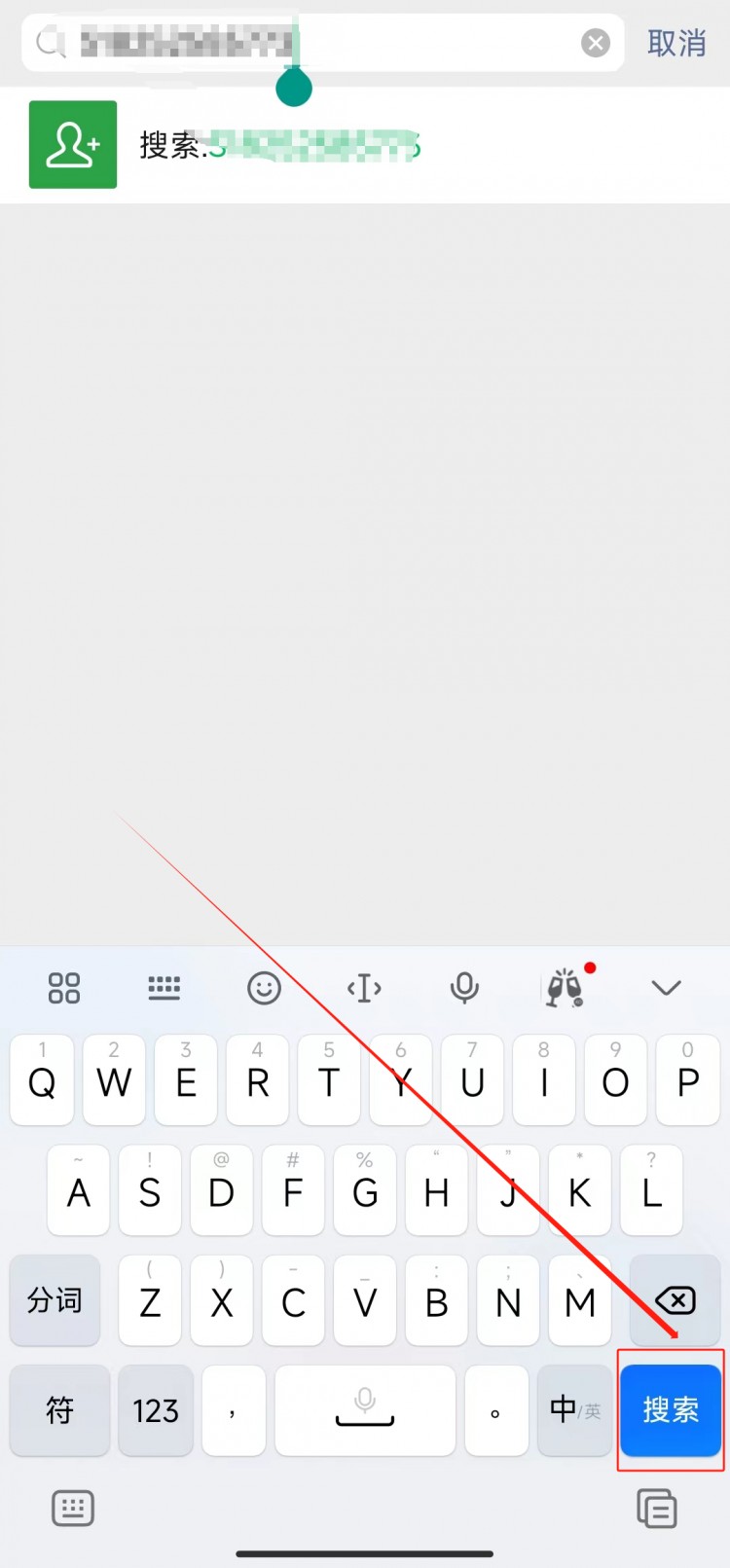Clear the search text with the X icon
Viewport: 730px width, 1568px height.
[x=595, y=42]
